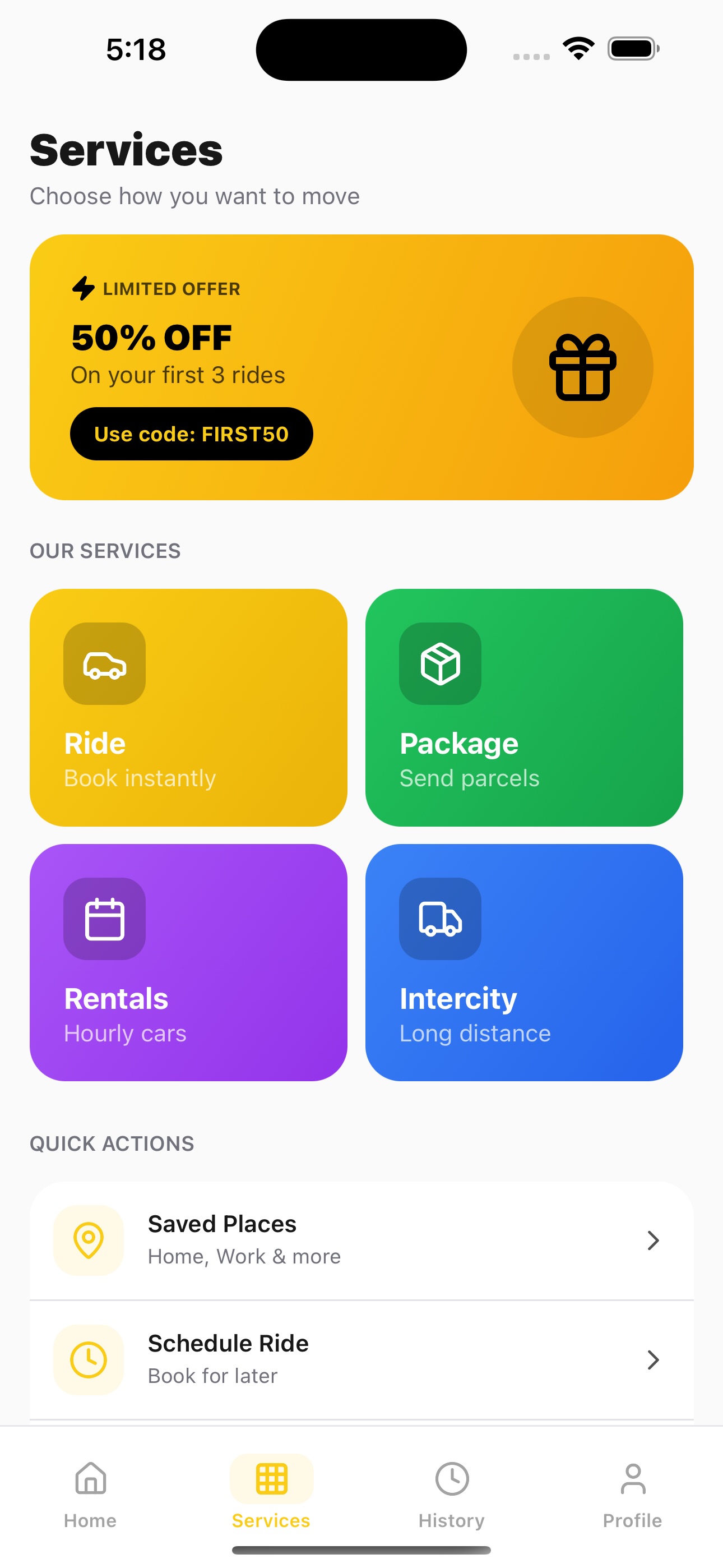
Task: Expand Saved Places with the chevron
Action: coord(653,1240)
